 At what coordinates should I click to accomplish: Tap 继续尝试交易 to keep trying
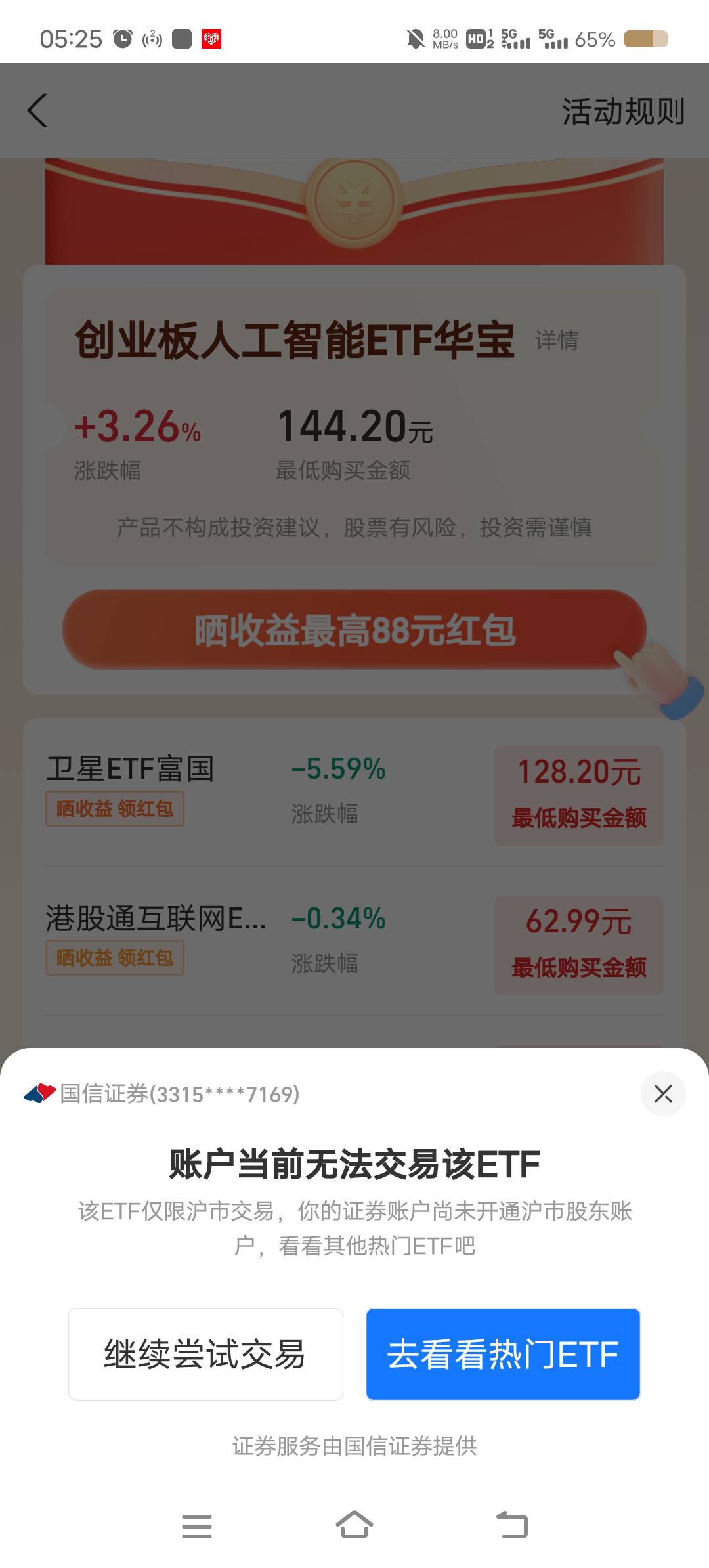coord(205,1354)
